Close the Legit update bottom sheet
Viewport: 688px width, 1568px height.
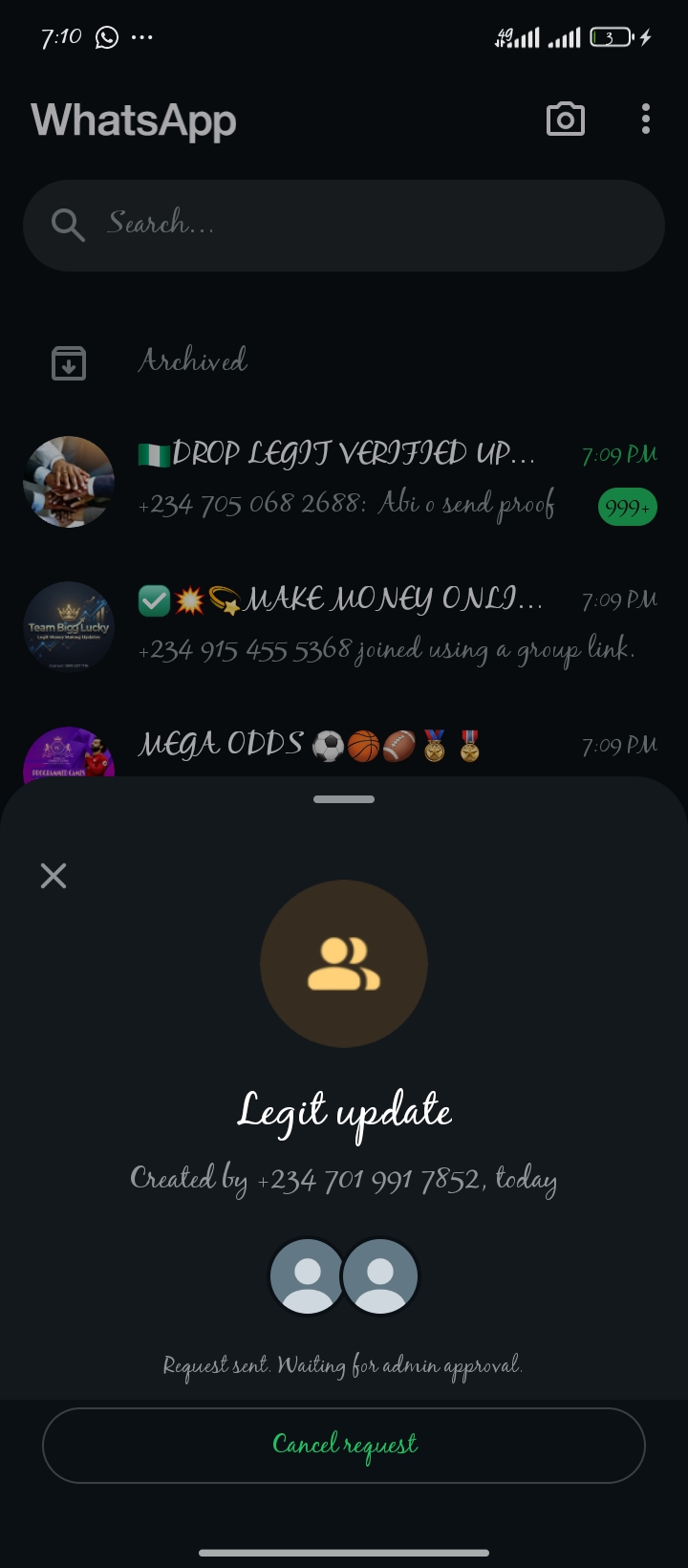pyautogui.click(x=54, y=876)
